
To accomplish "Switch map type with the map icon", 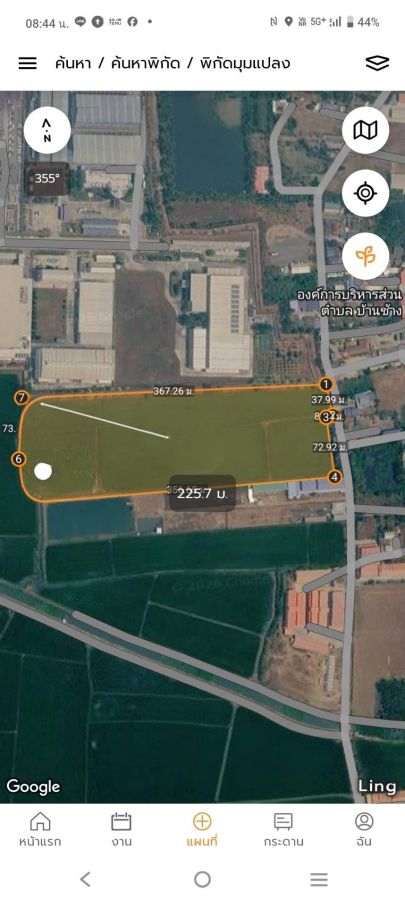I will coord(365,130).
